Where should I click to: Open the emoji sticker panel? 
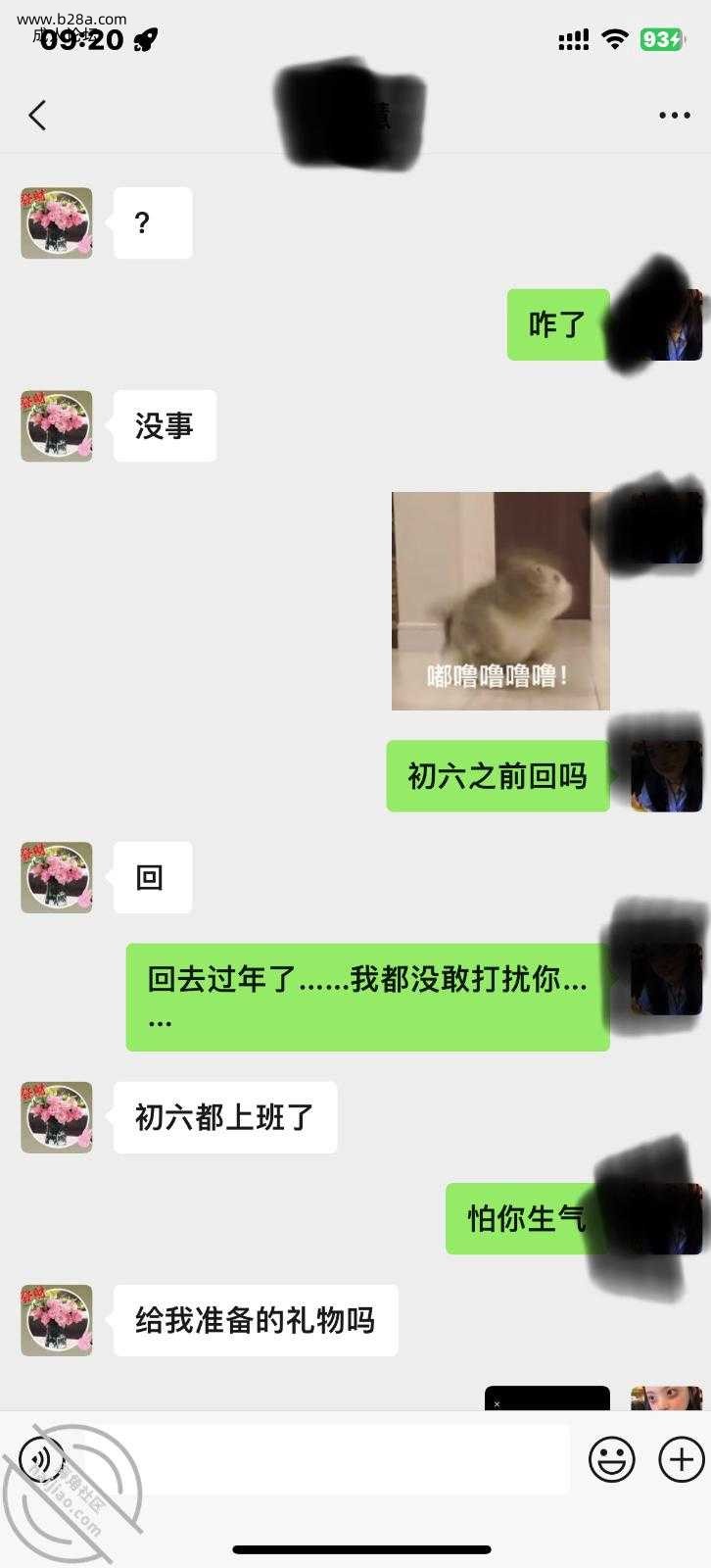click(611, 1459)
